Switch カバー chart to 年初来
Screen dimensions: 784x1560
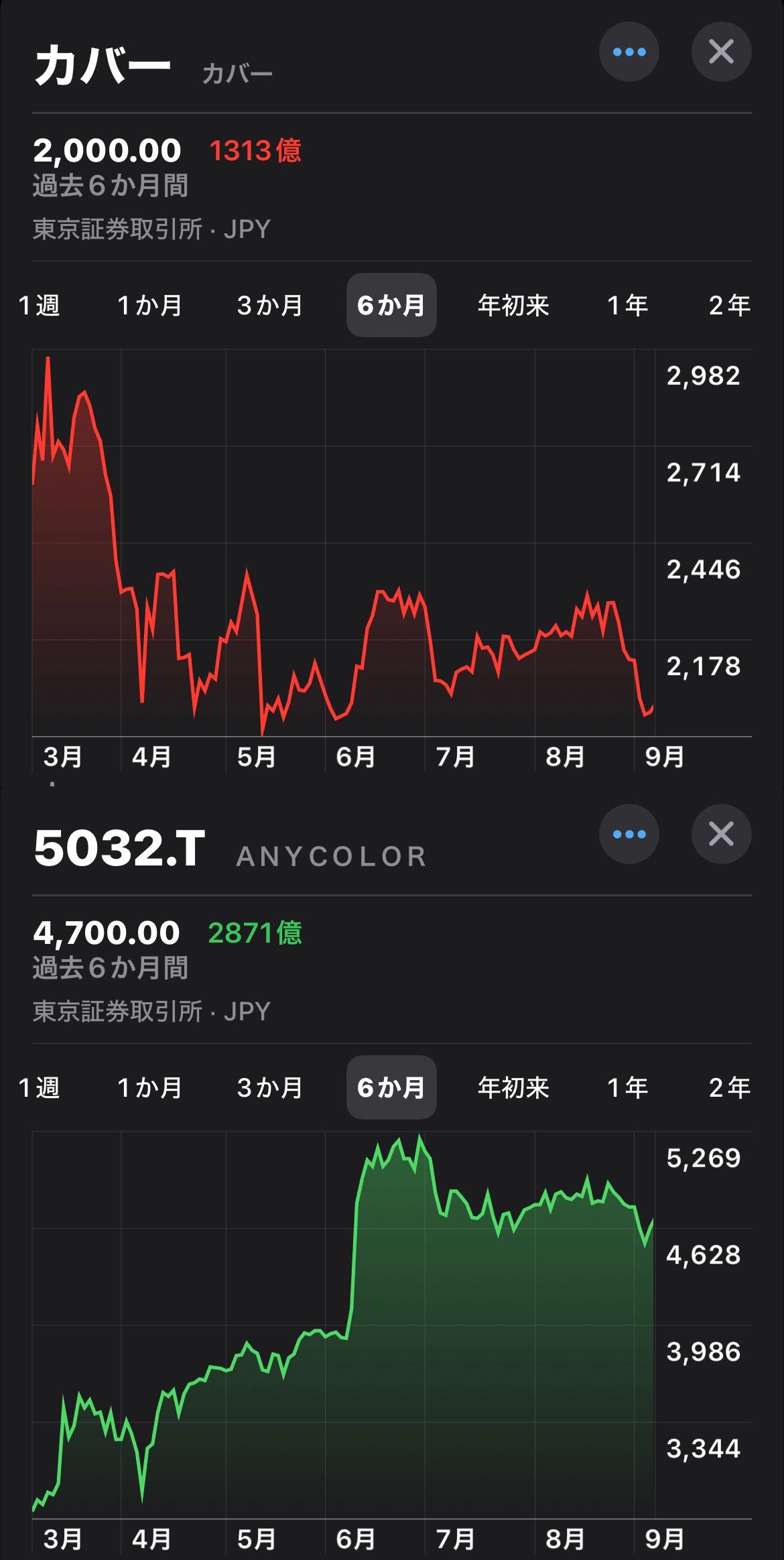[513, 306]
